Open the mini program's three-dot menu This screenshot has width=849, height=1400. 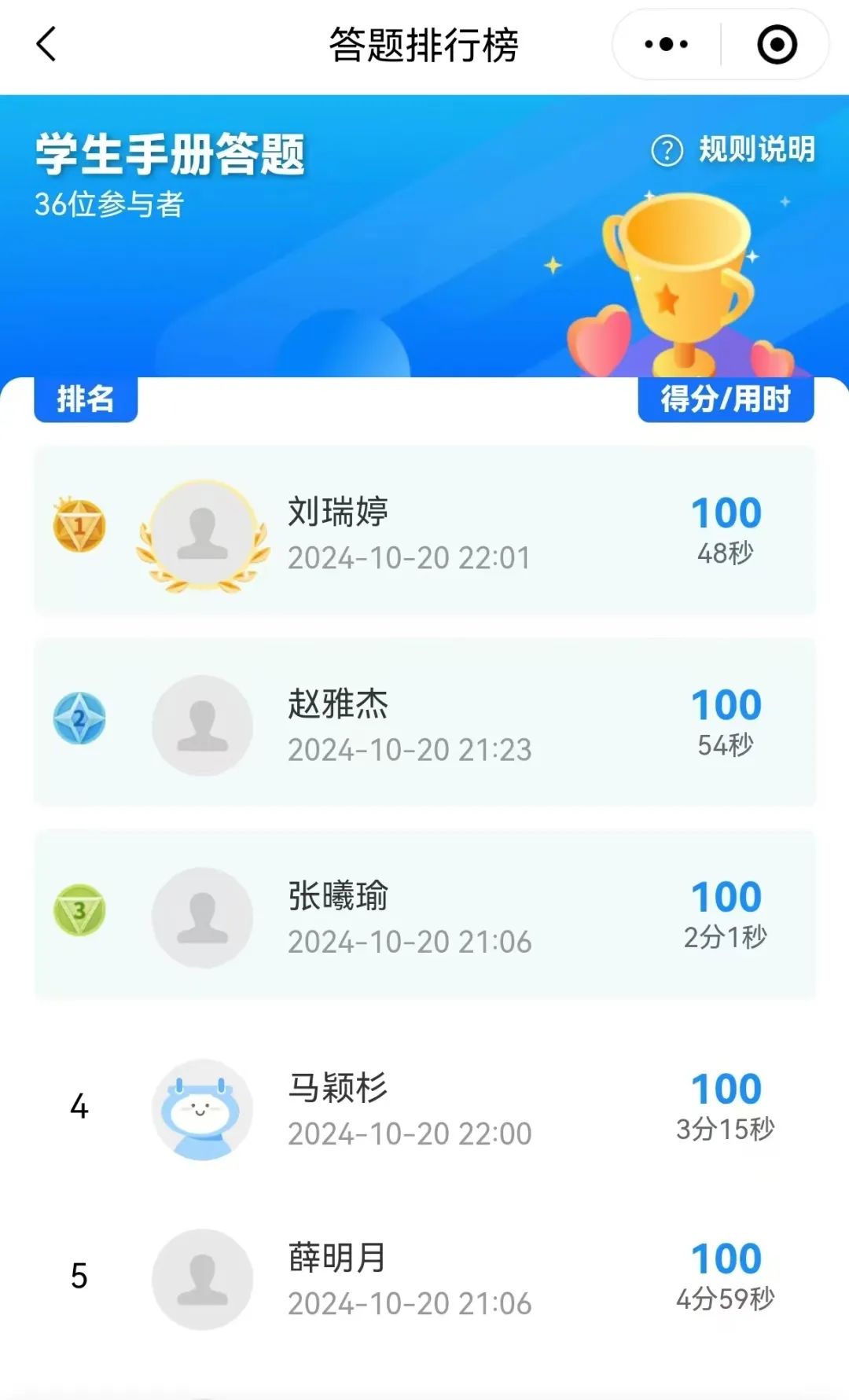tap(666, 44)
